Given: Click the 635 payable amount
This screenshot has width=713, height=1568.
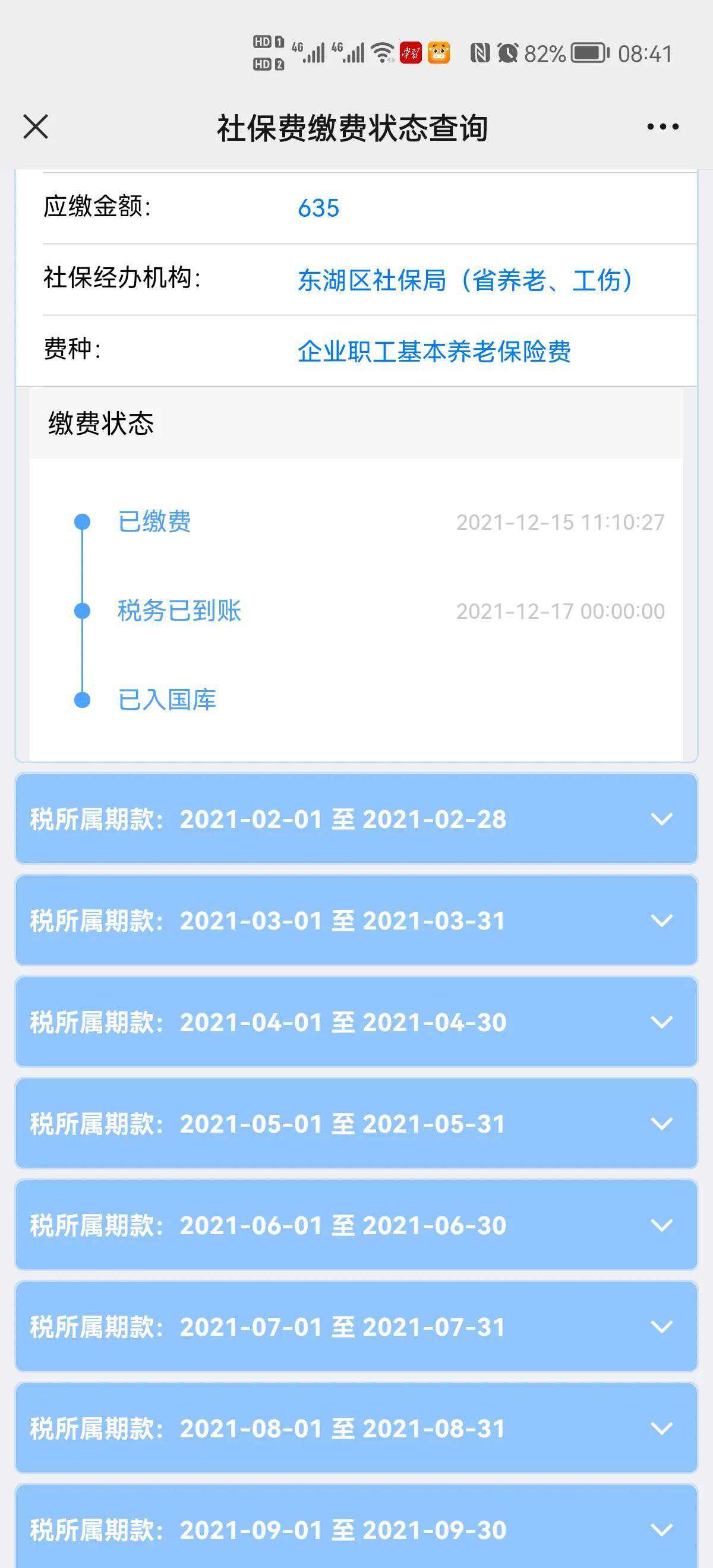Looking at the screenshot, I should pos(319,208).
